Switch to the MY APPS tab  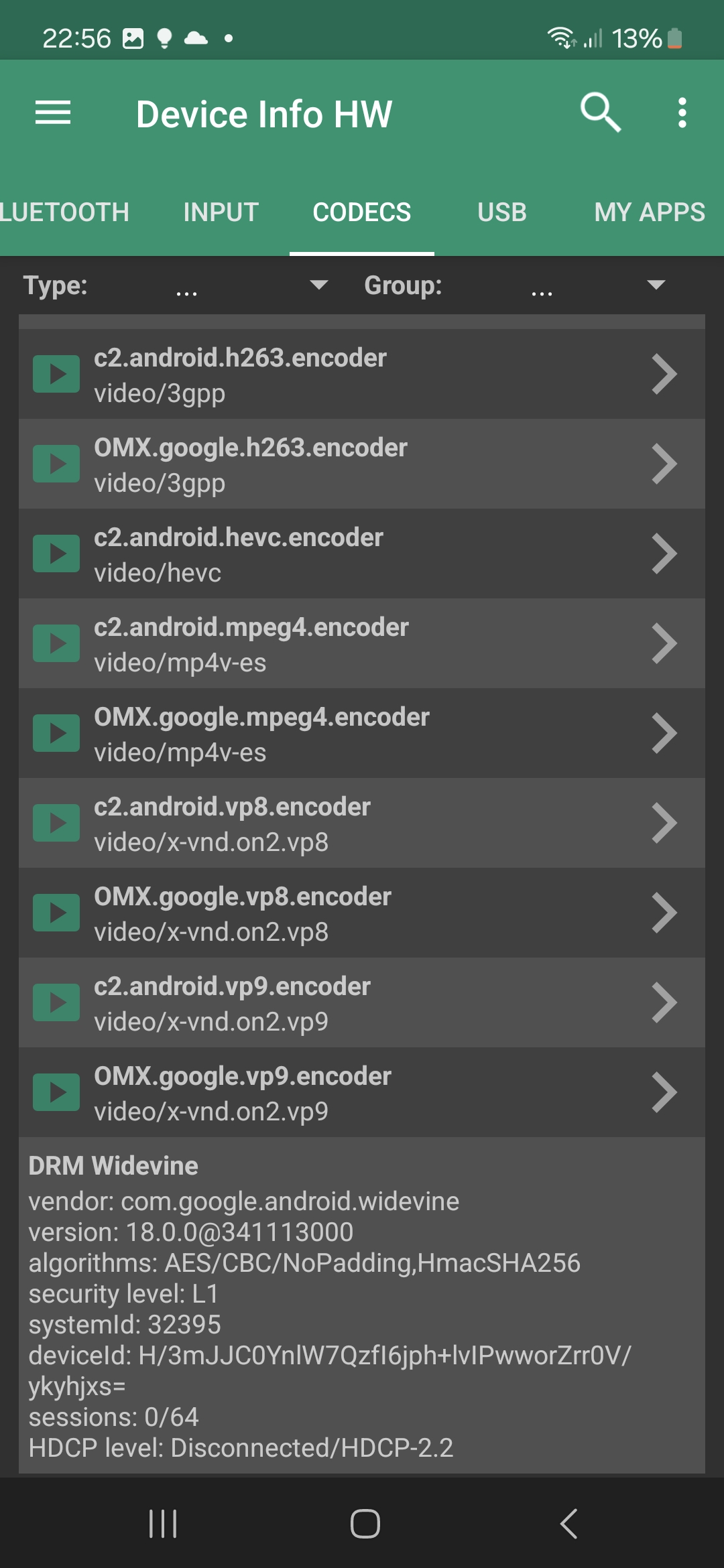pos(649,212)
